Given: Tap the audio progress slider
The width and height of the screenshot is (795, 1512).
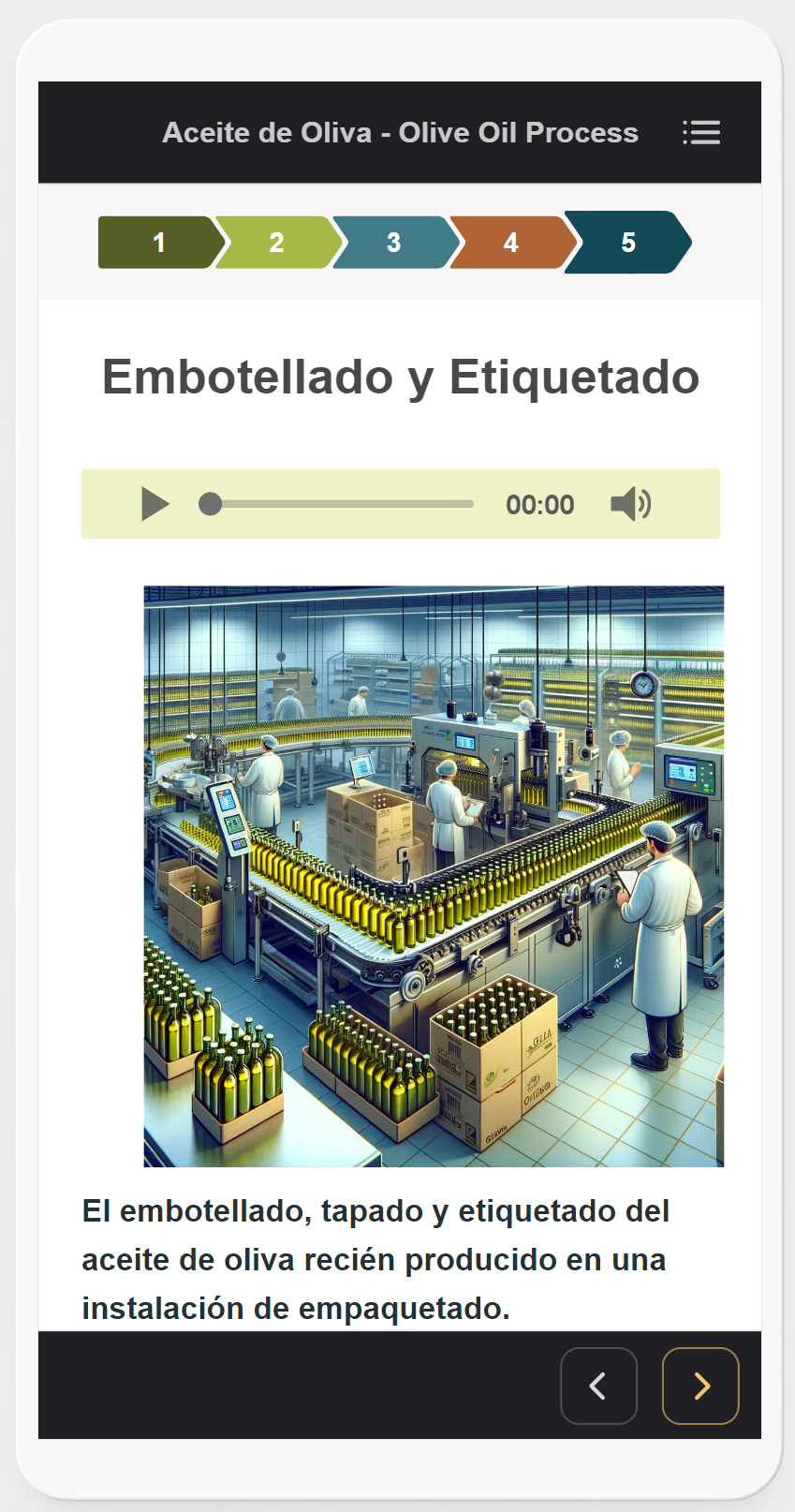Looking at the screenshot, I should coord(337,504).
